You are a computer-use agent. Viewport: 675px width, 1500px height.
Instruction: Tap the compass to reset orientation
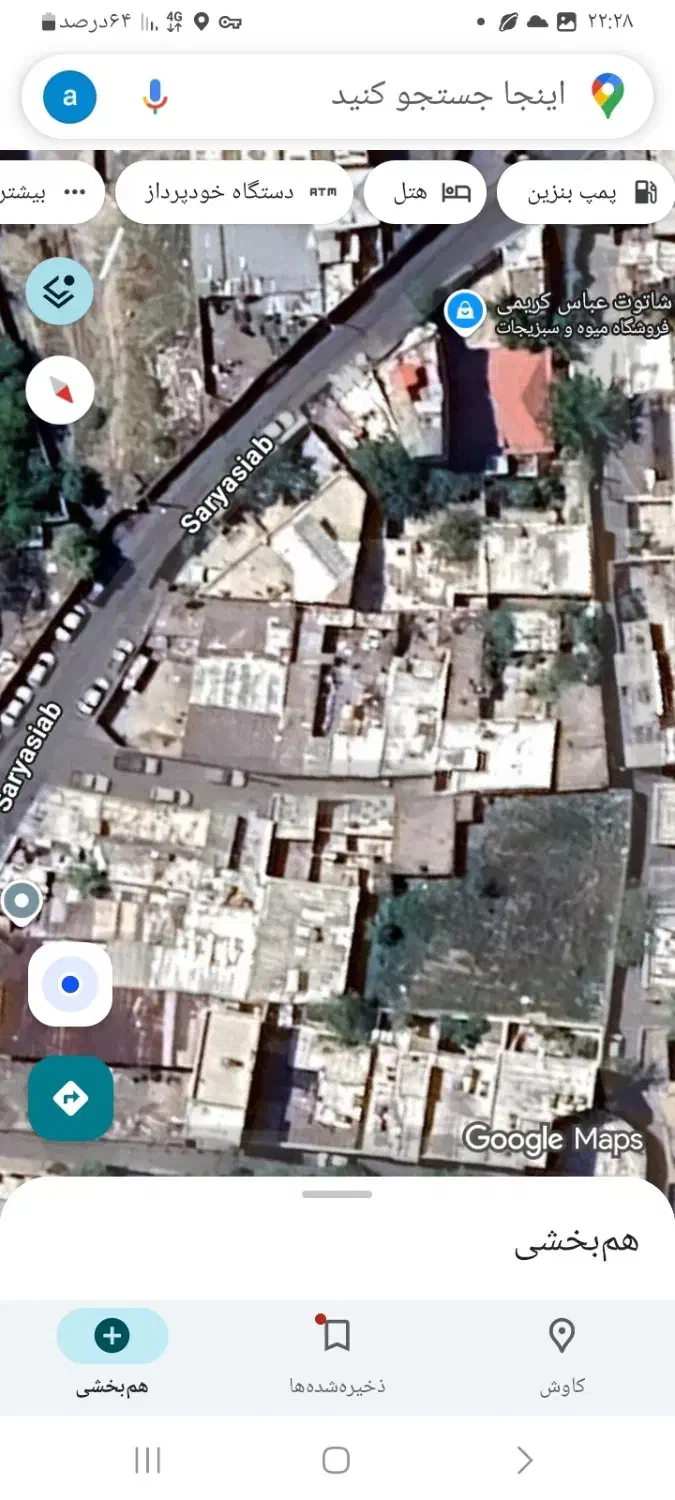click(60, 391)
